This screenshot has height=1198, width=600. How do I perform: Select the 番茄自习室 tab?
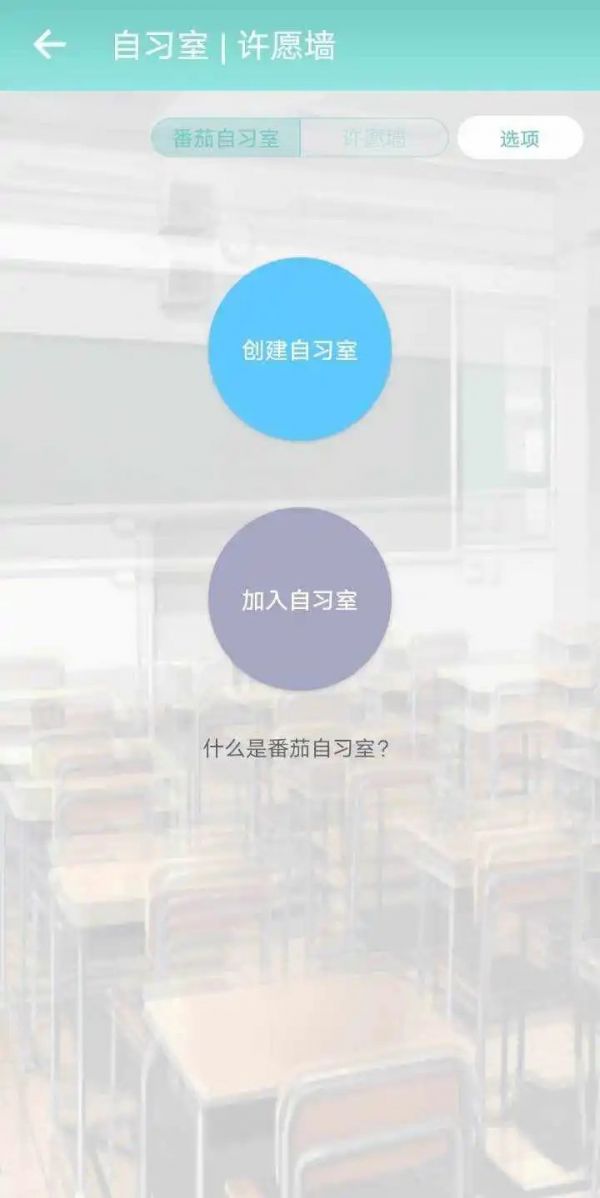(225, 138)
